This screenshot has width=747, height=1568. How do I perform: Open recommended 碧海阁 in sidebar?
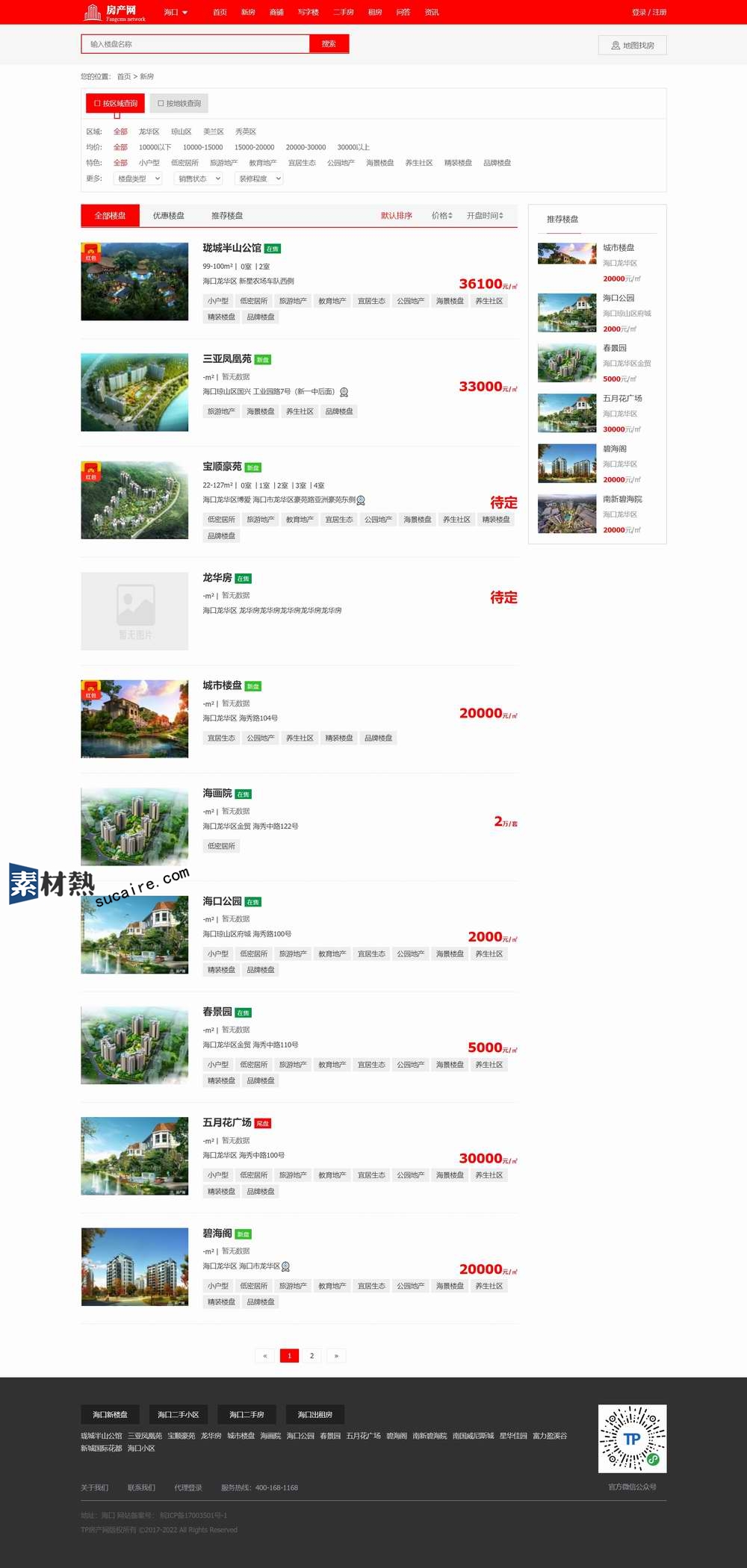pyautogui.click(x=615, y=449)
